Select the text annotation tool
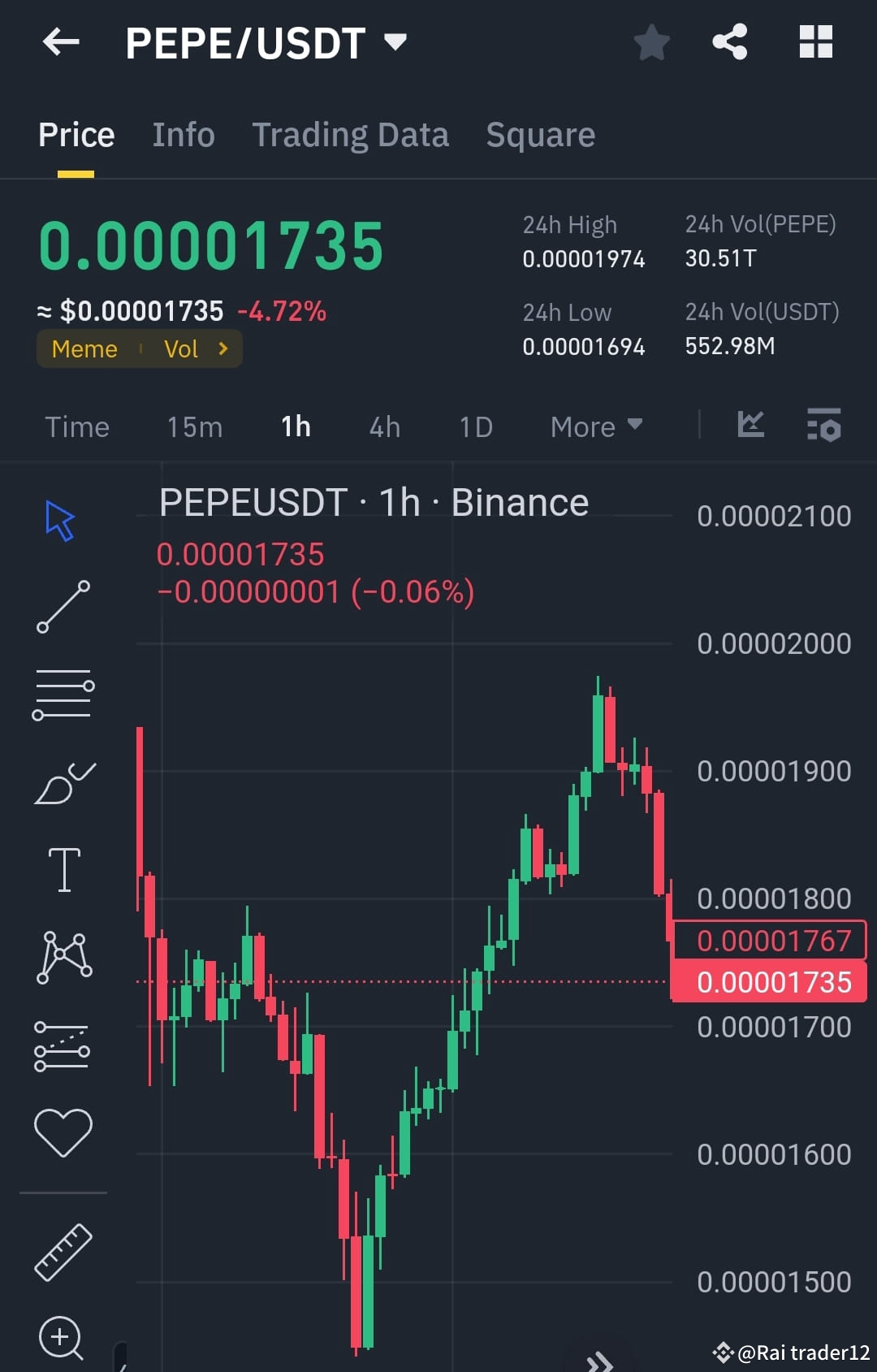Viewport: 877px width, 1372px height. 65,868
